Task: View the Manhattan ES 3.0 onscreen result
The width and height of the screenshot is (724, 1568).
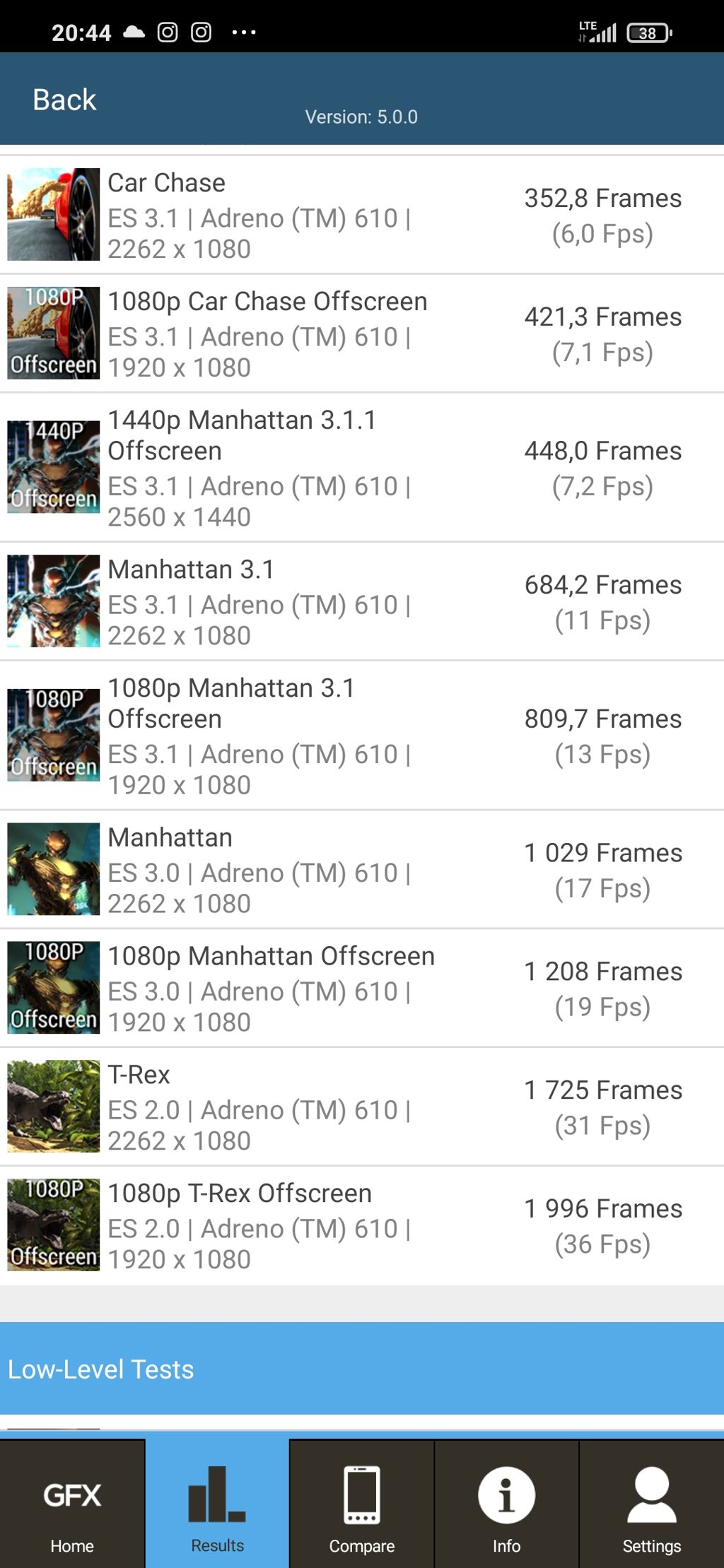Action: pos(362,870)
